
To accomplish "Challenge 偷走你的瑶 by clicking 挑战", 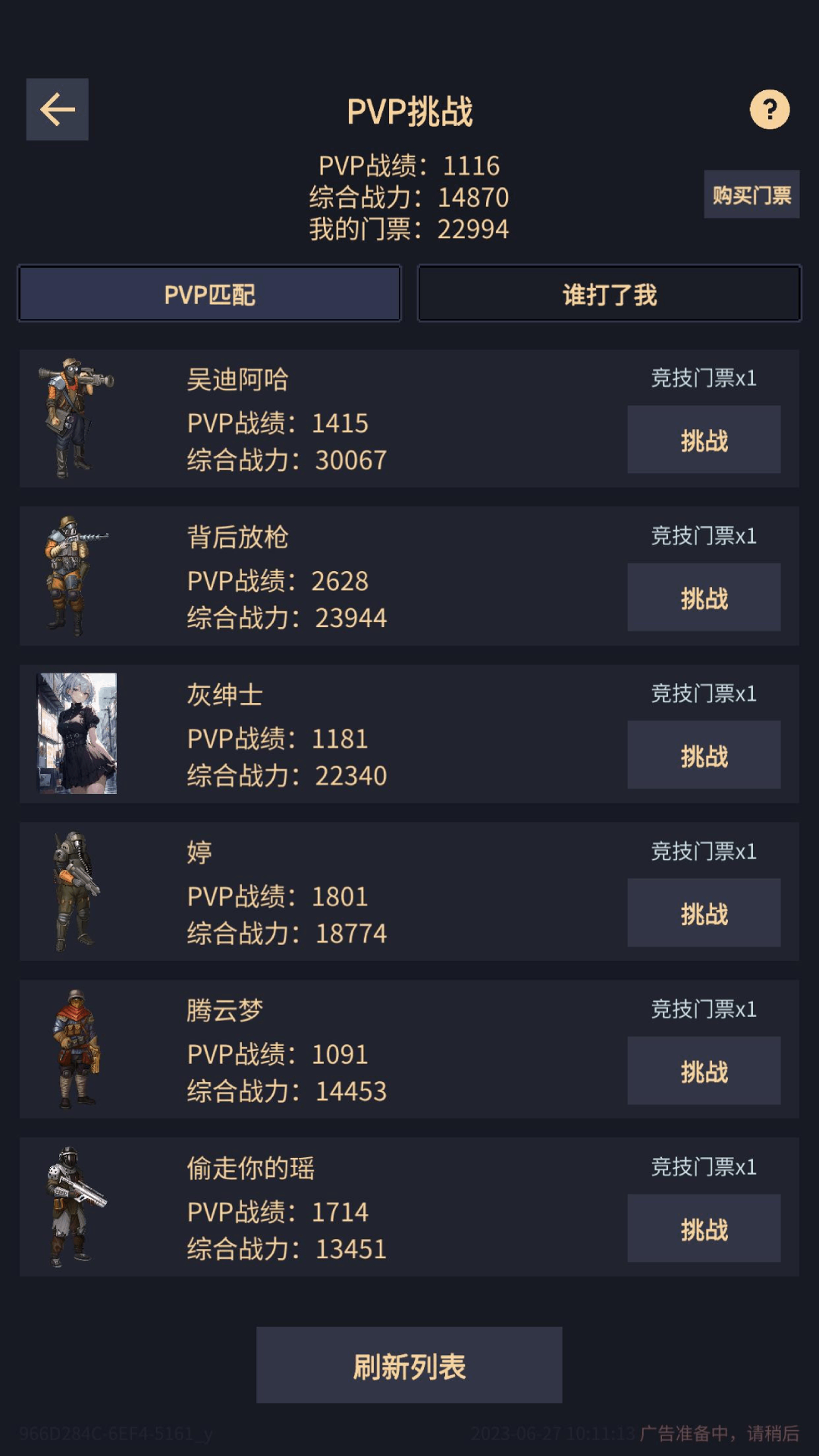I will tap(703, 1228).
